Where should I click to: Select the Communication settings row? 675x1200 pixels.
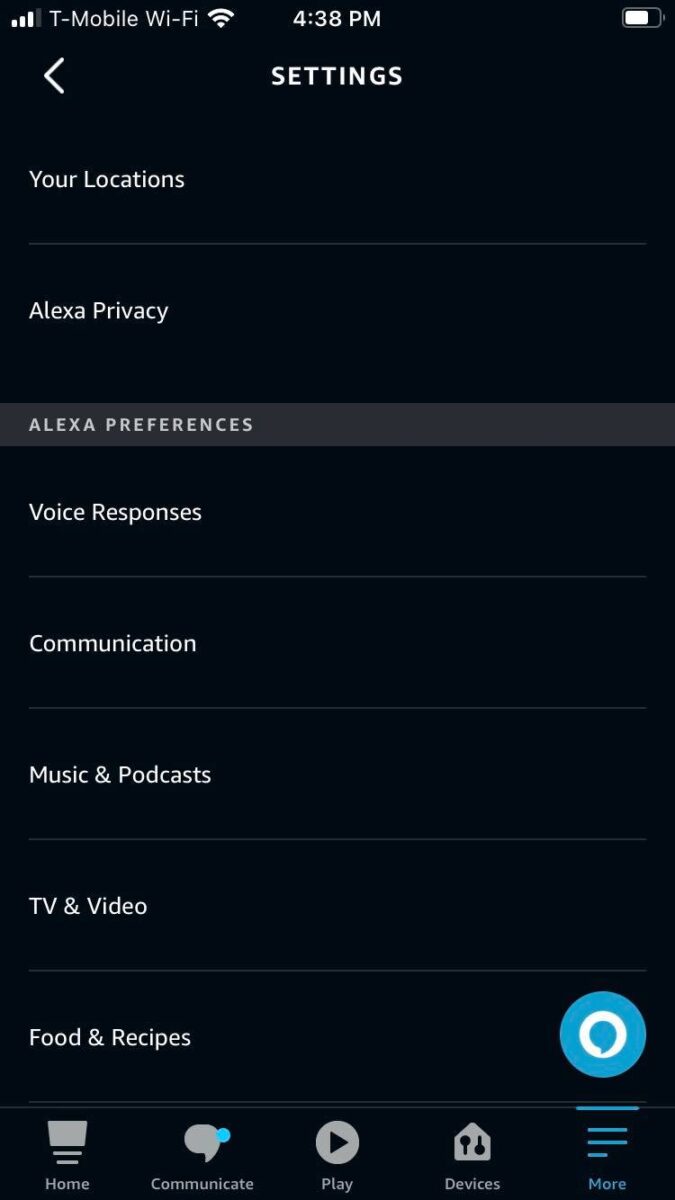337,643
